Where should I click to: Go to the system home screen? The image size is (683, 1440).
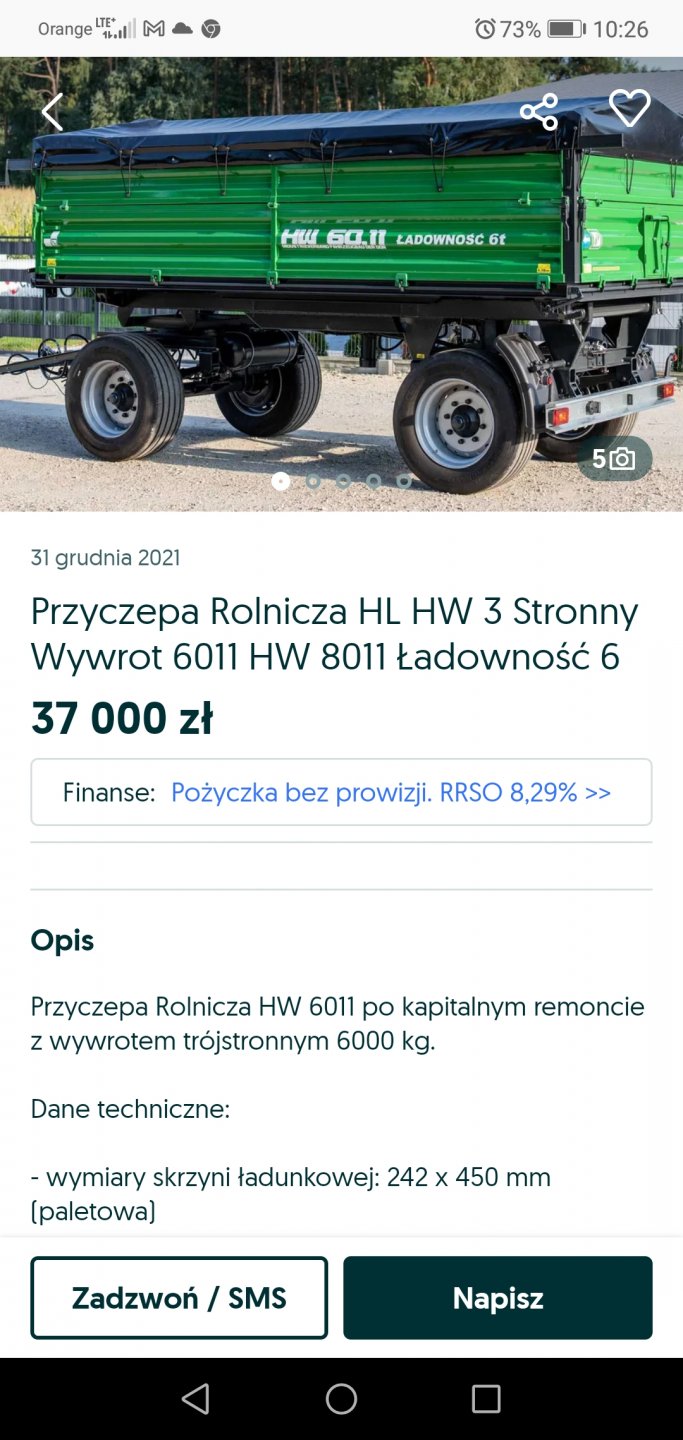341,1398
